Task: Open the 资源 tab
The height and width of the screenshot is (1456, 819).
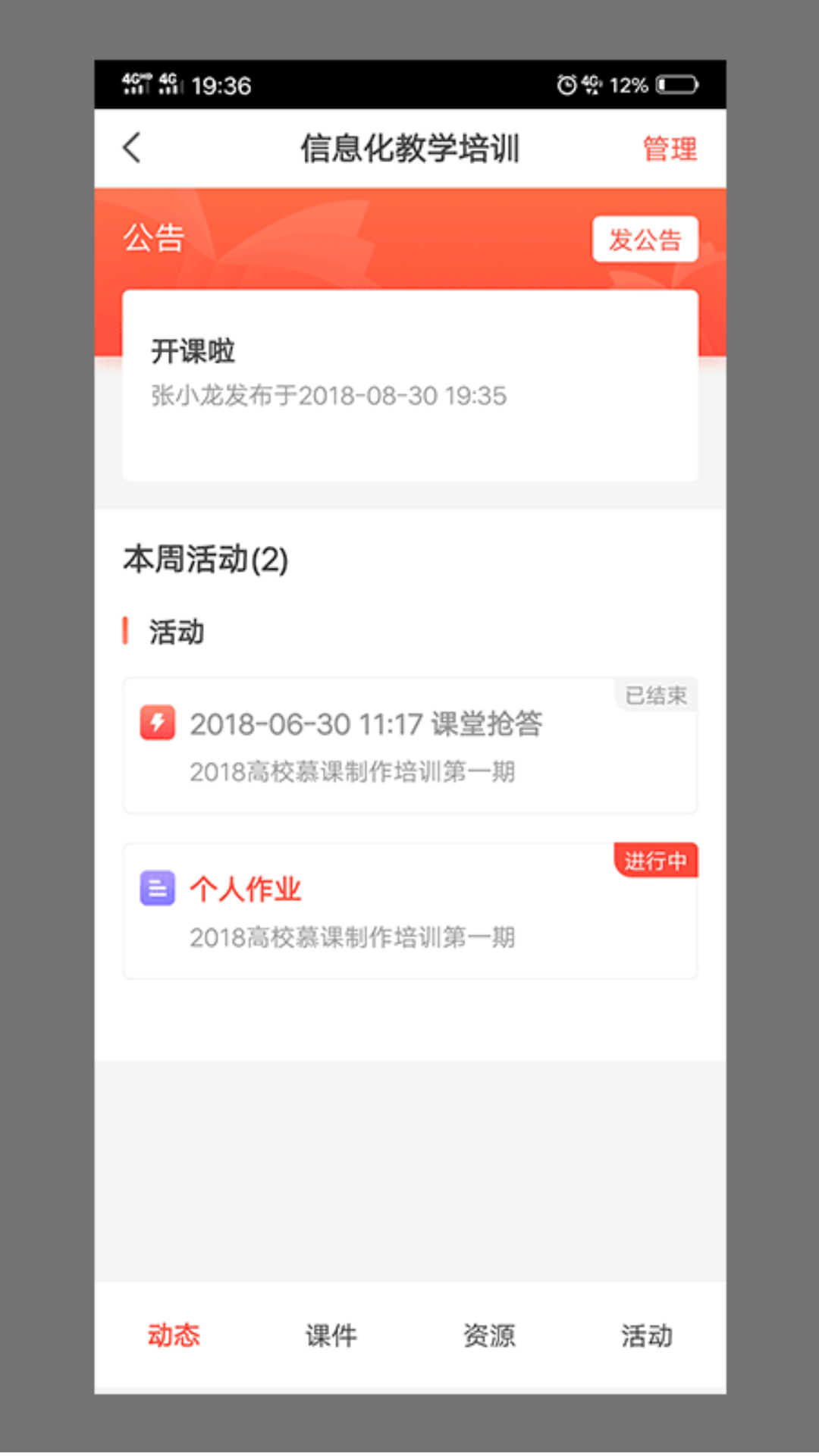Action: click(491, 1336)
